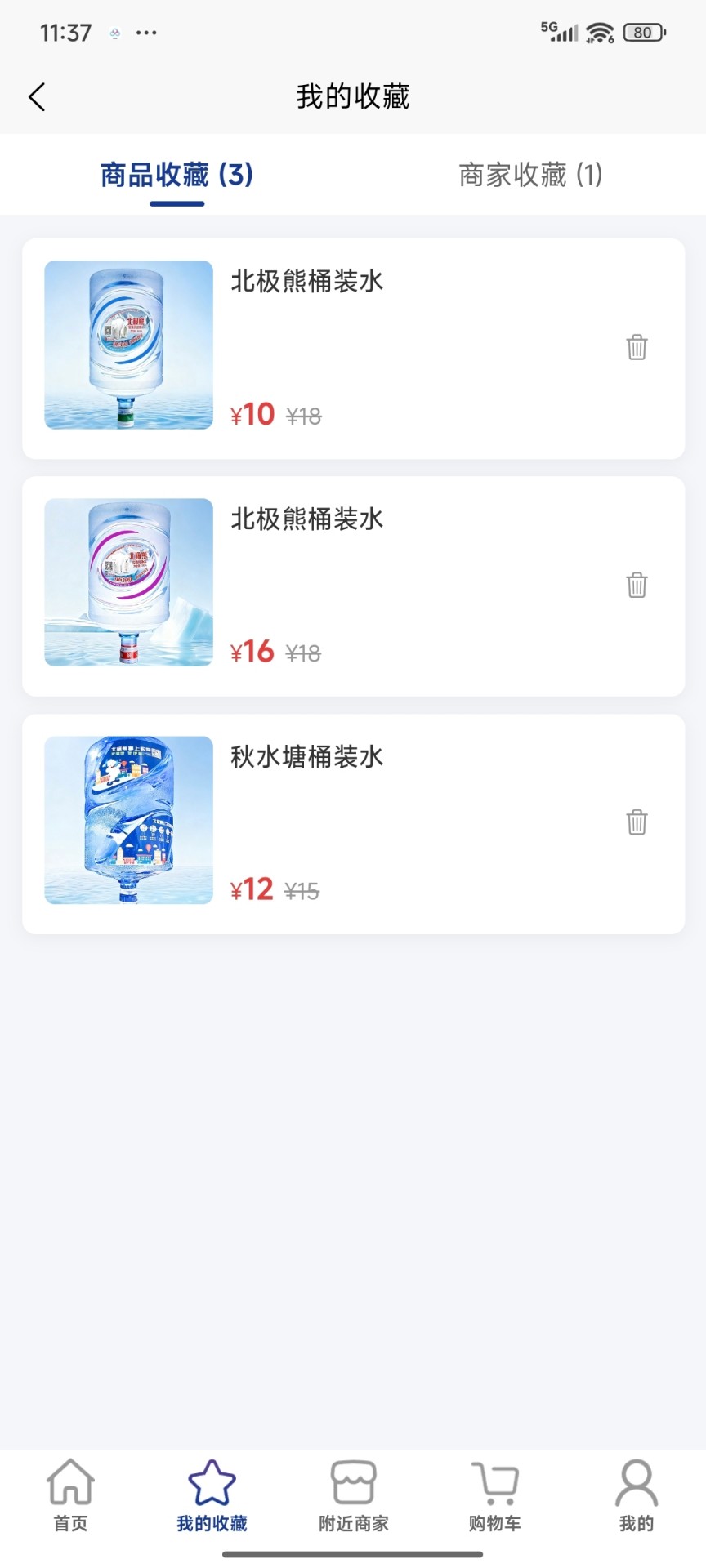Delete the first 北极熊桶装水 favorite via trash icon

[637, 347]
